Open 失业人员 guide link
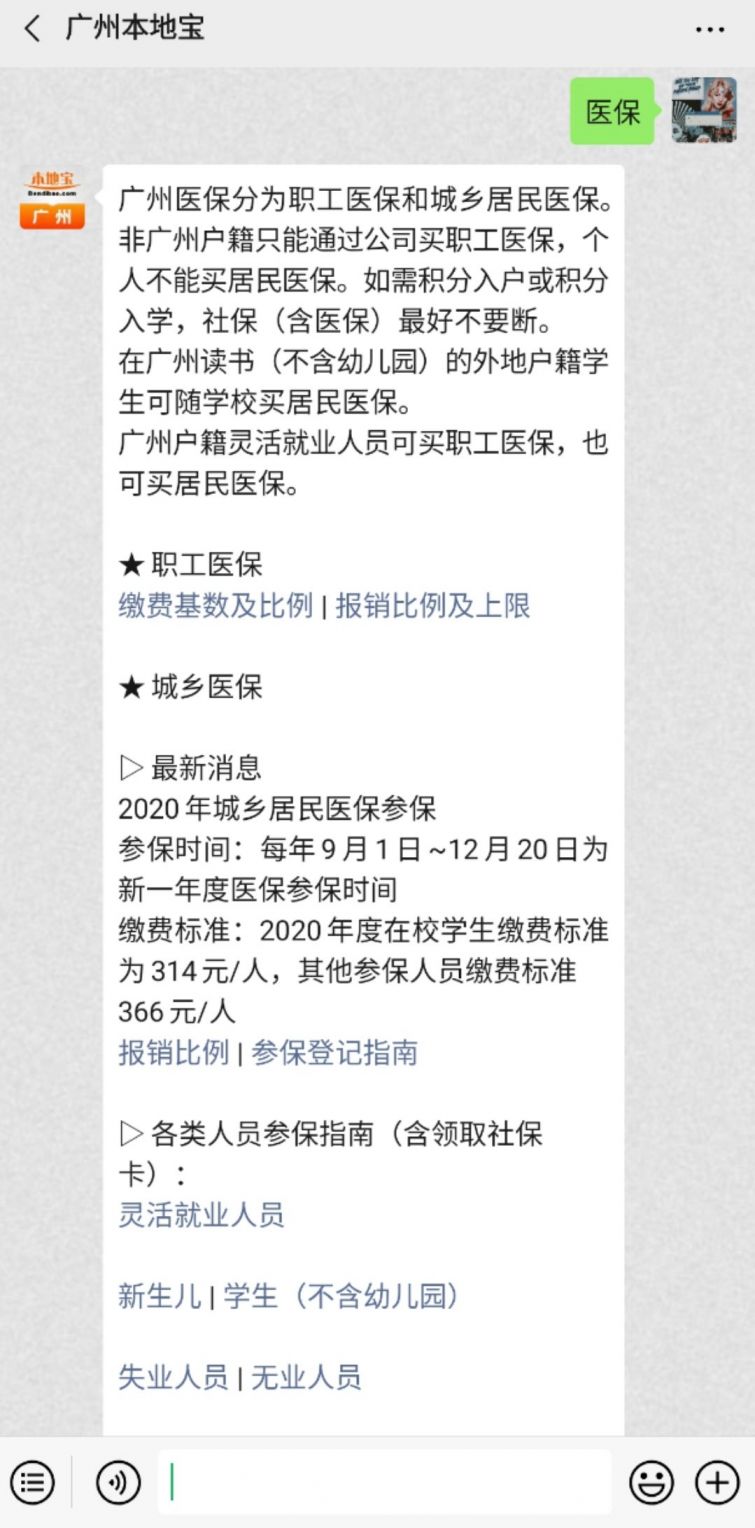Viewport: 755px width, 1528px height. click(173, 1378)
